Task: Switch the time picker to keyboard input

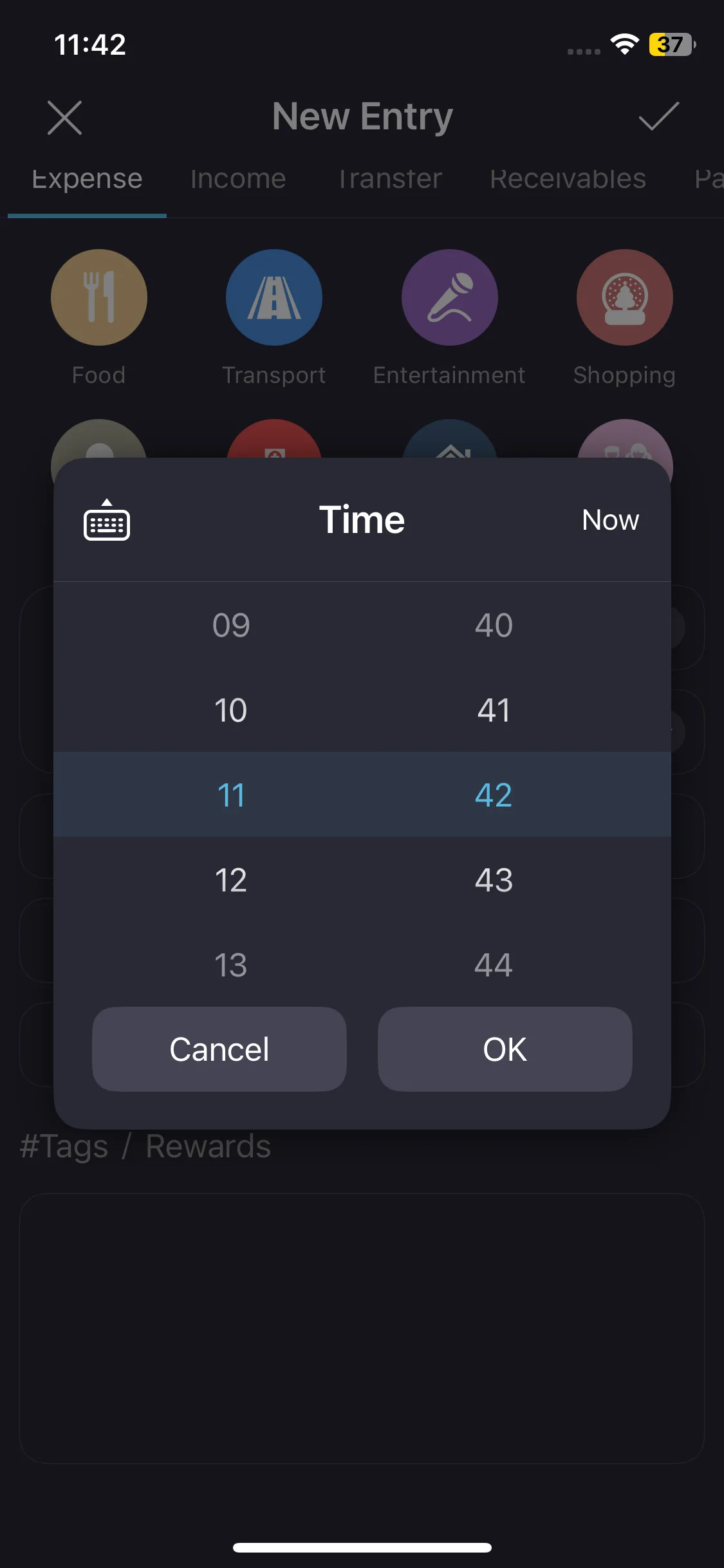Action: point(107,520)
